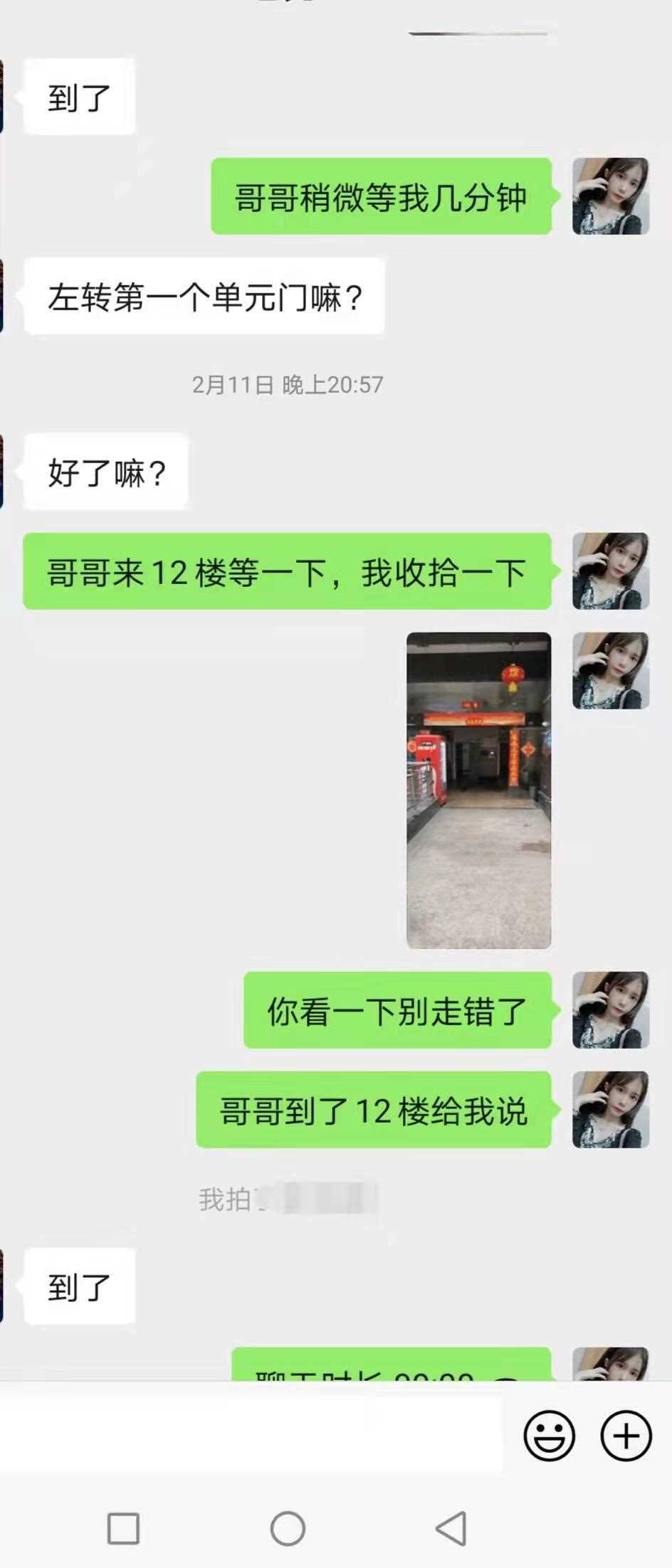
Task: Tap the system back button
Action: pyautogui.click(x=451, y=1528)
